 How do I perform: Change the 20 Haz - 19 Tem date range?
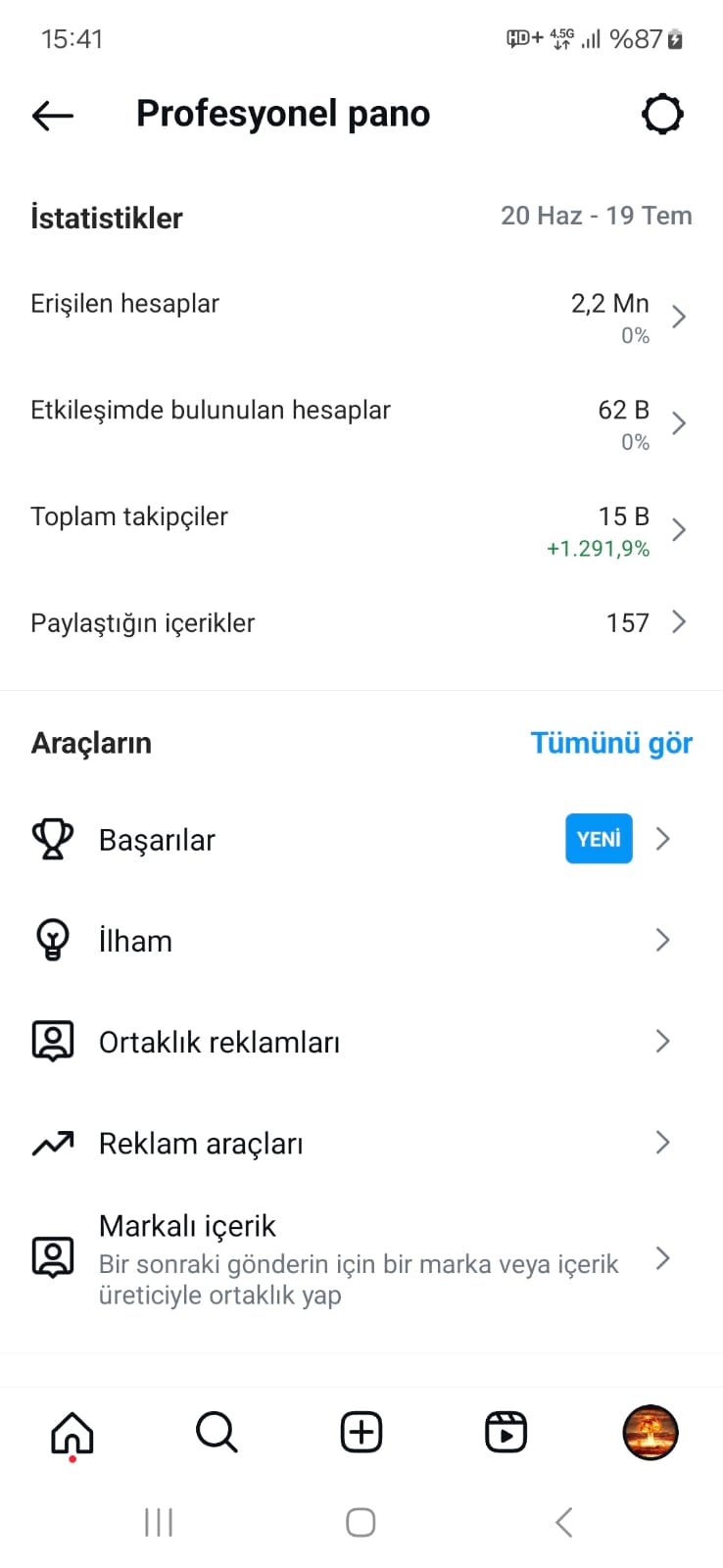[596, 216]
